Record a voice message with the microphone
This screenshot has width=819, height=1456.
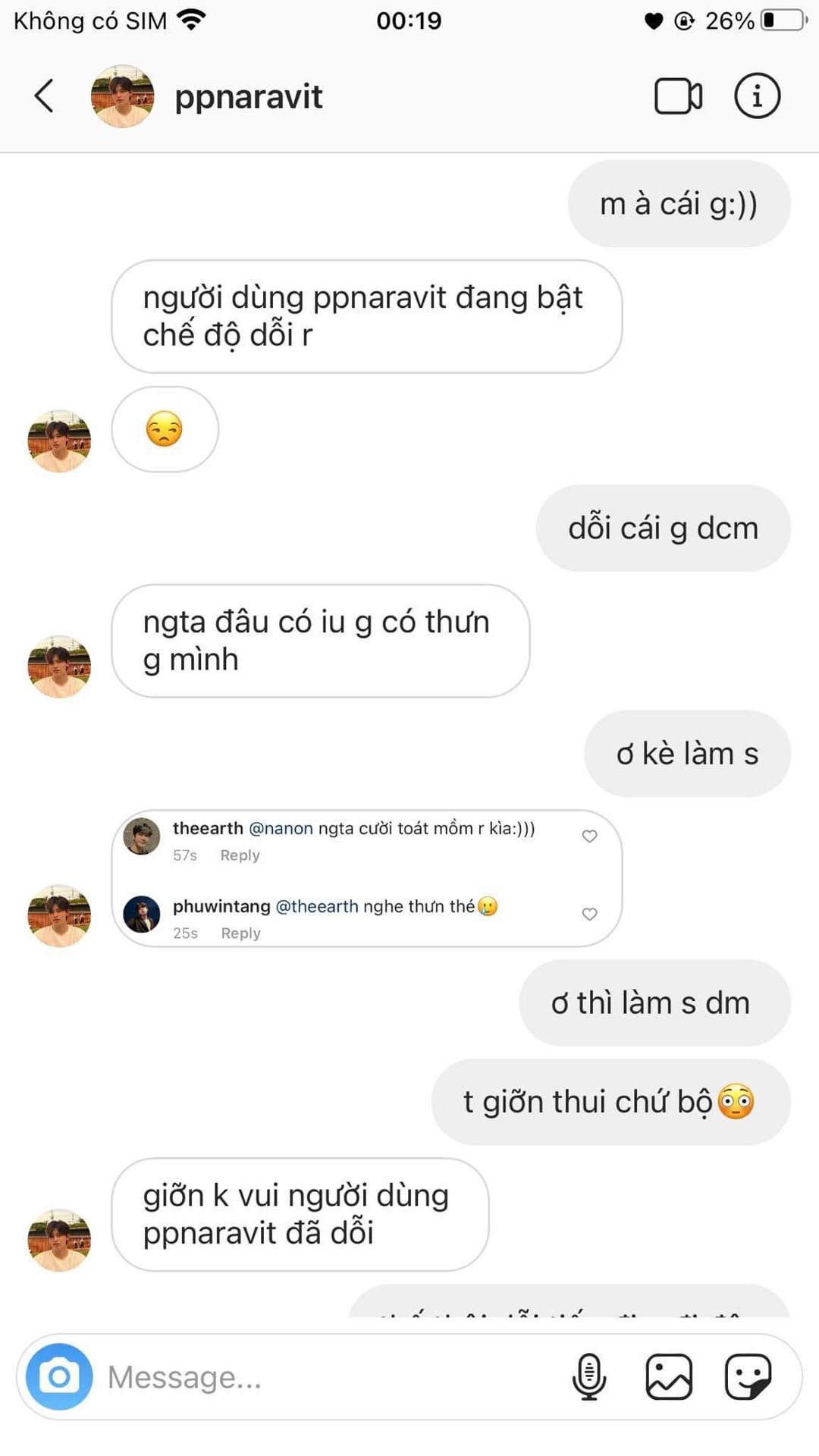coord(589,1376)
